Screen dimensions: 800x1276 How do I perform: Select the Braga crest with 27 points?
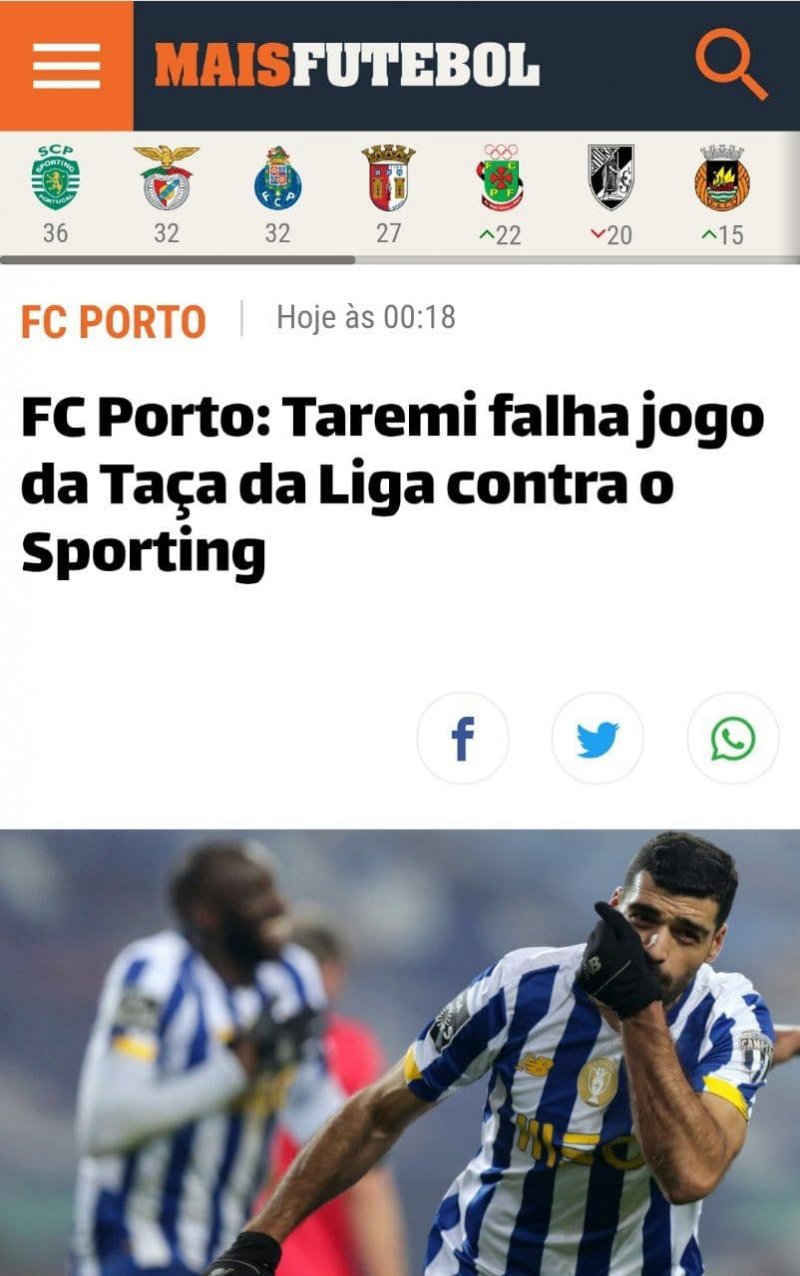pyautogui.click(x=388, y=180)
